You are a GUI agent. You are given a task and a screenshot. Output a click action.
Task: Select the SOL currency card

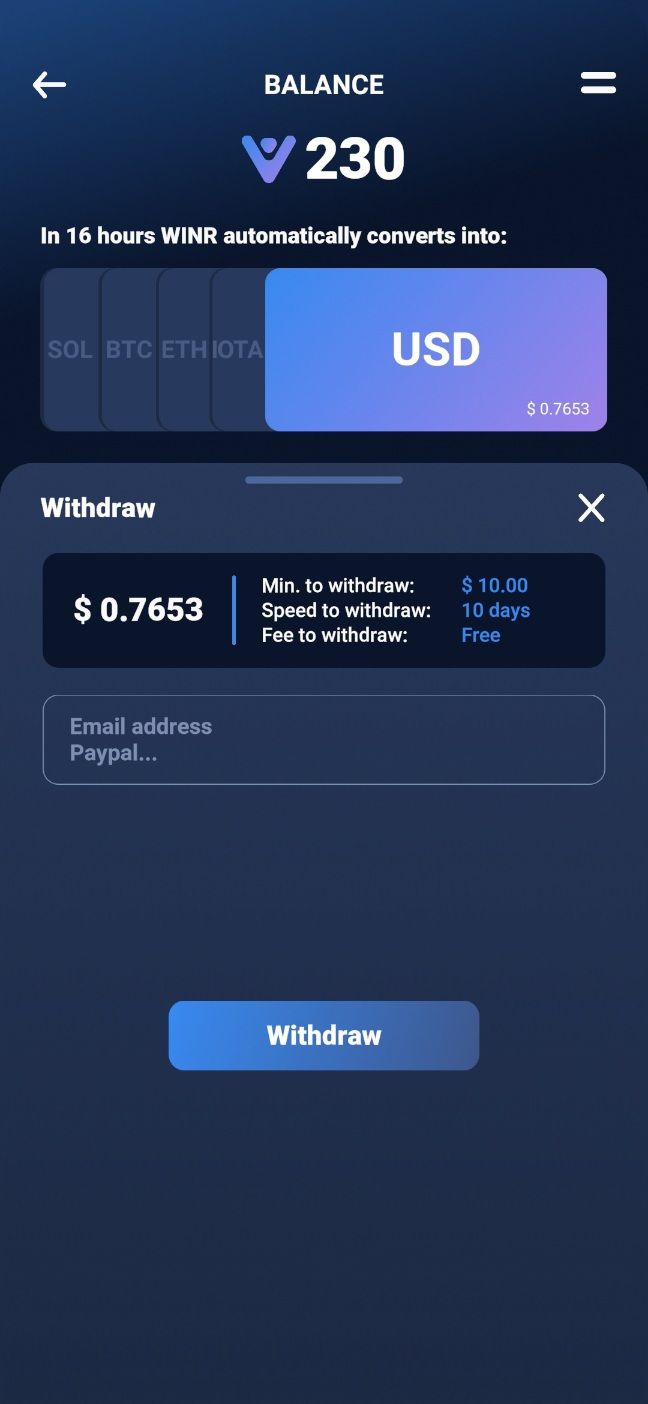pos(70,350)
